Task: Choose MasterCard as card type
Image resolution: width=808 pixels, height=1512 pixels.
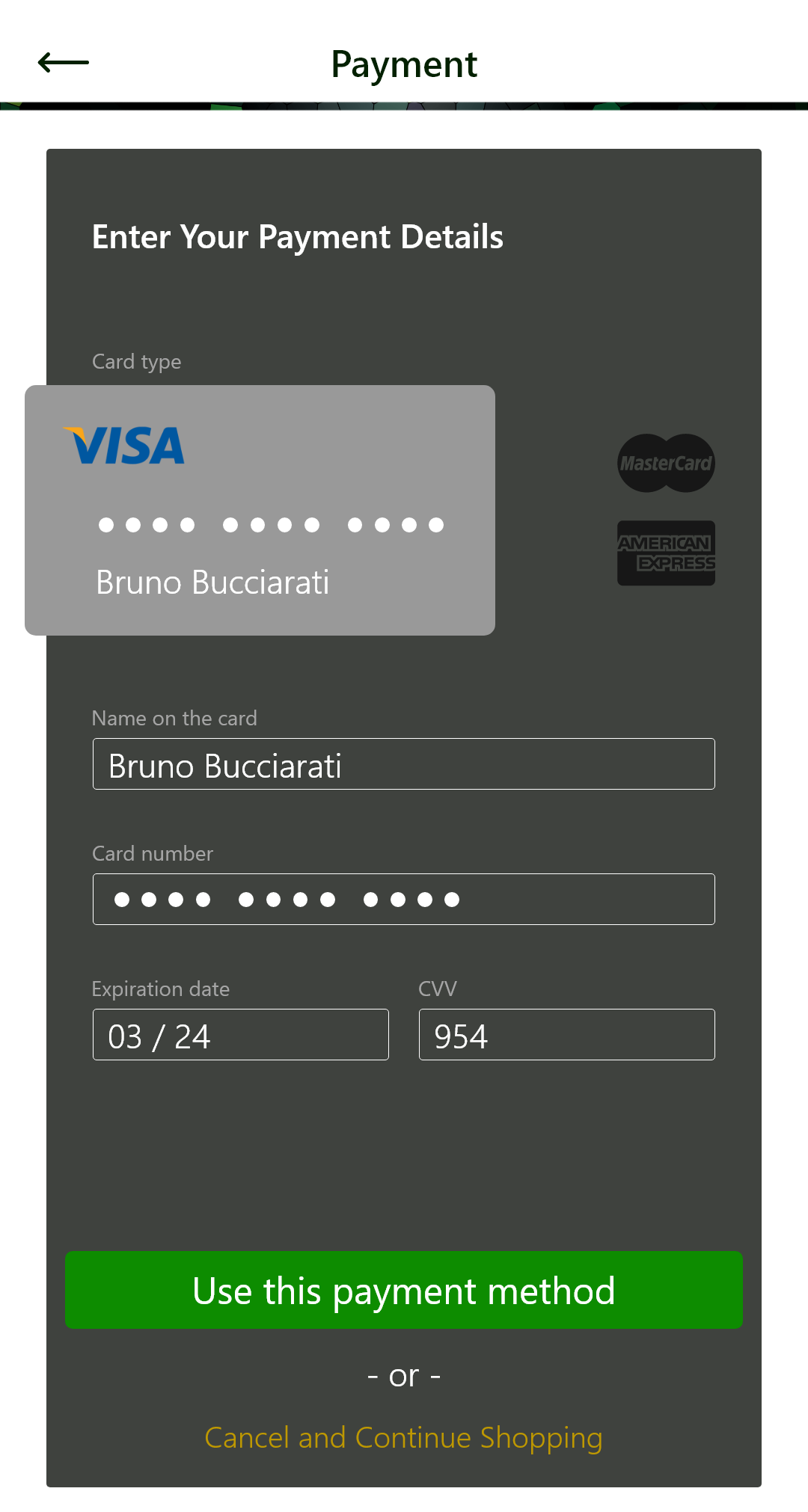Action: click(666, 463)
